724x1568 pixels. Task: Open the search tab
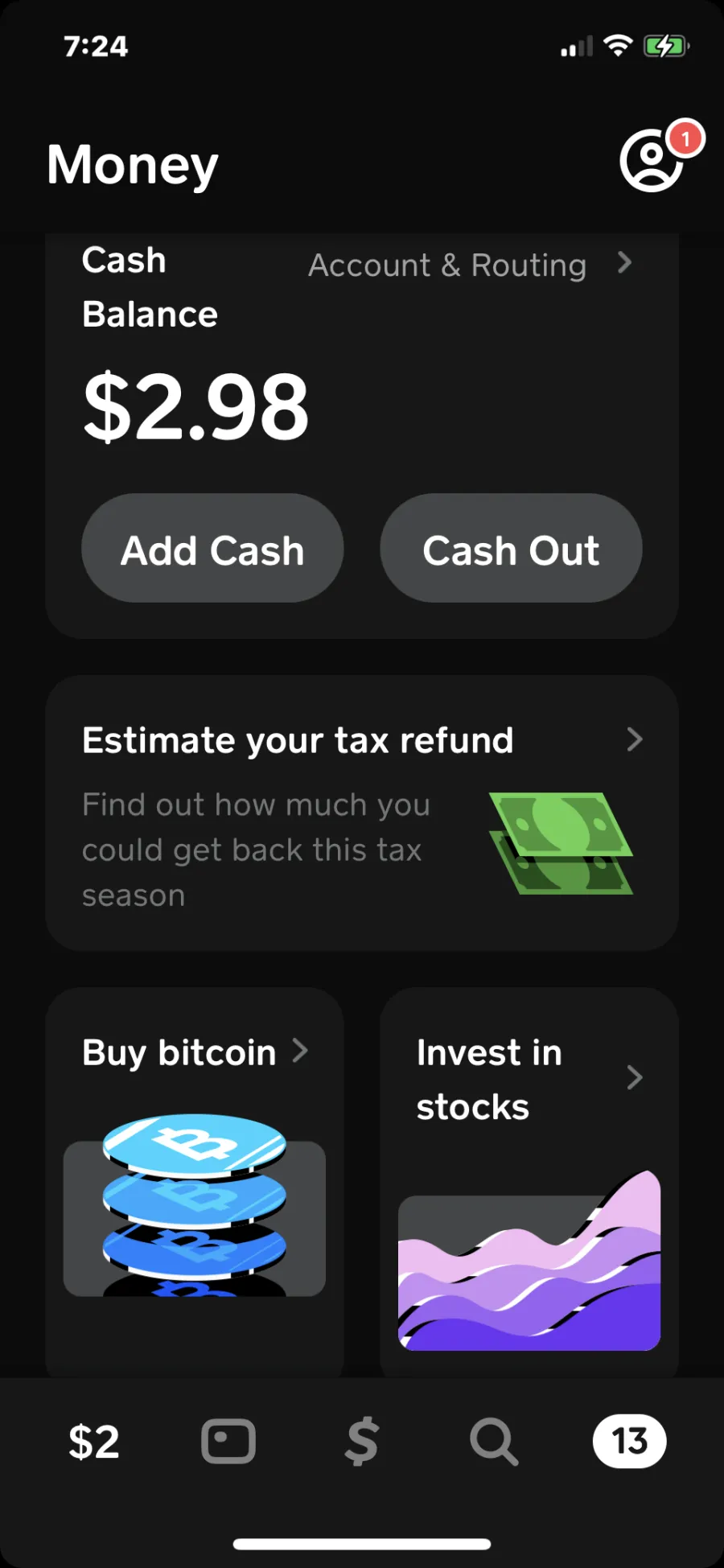tap(494, 1441)
